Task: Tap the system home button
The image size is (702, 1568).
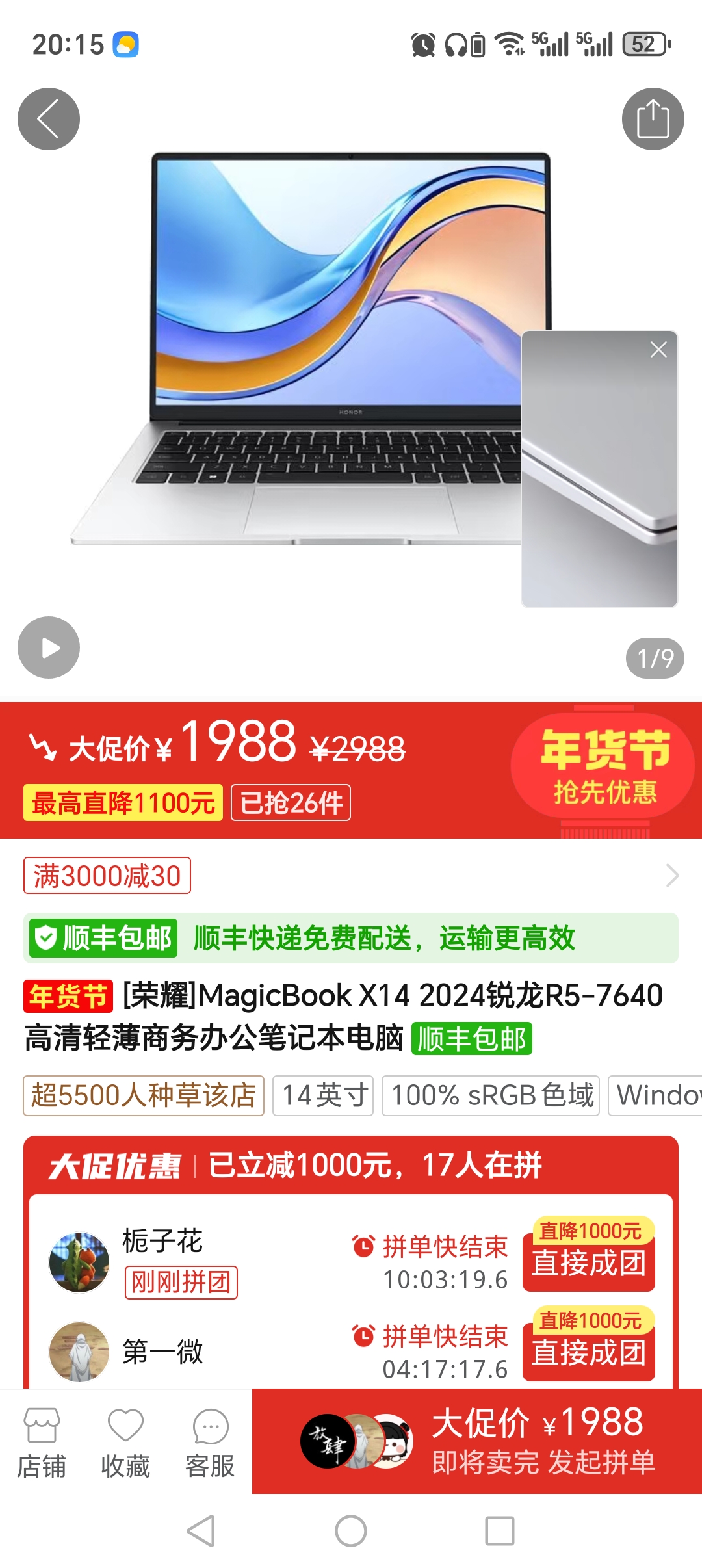Action: [x=351, y=1531]
